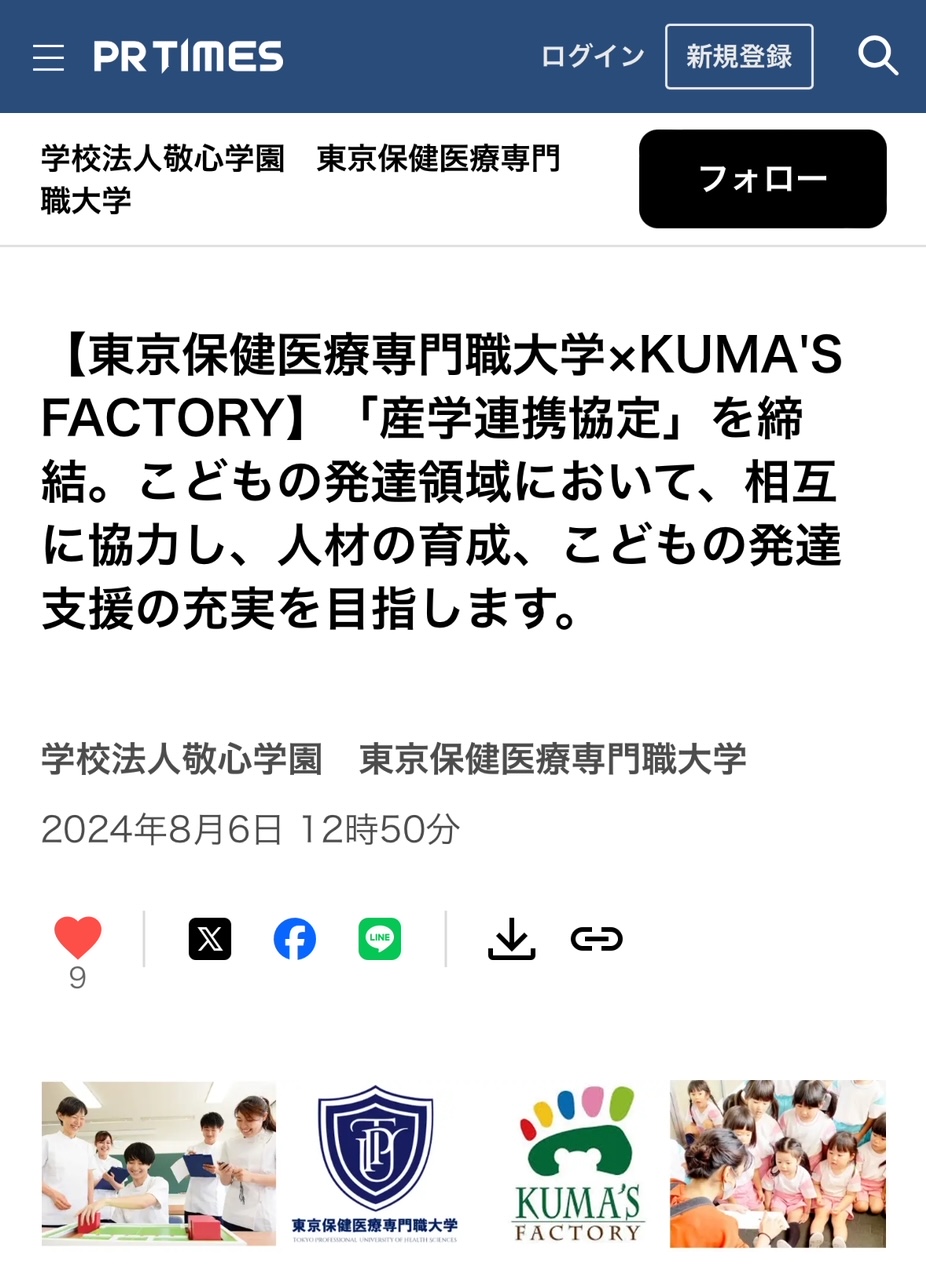Follow this company with フォロー button
This screenshot has height=1280, width=926.
(x=762, y=179)
